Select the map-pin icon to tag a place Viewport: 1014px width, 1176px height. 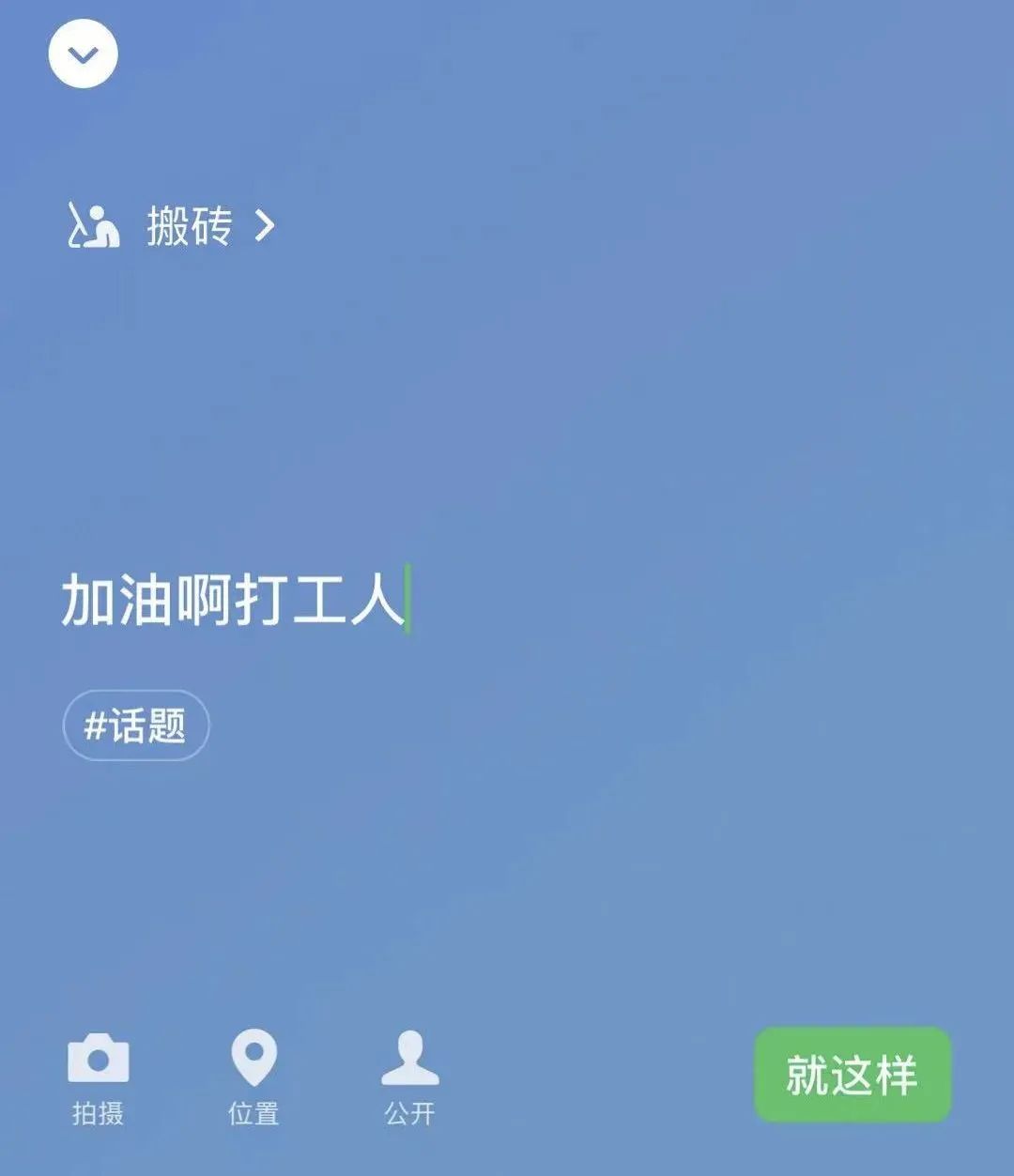pyautogui.click(x=253, y=1060)
